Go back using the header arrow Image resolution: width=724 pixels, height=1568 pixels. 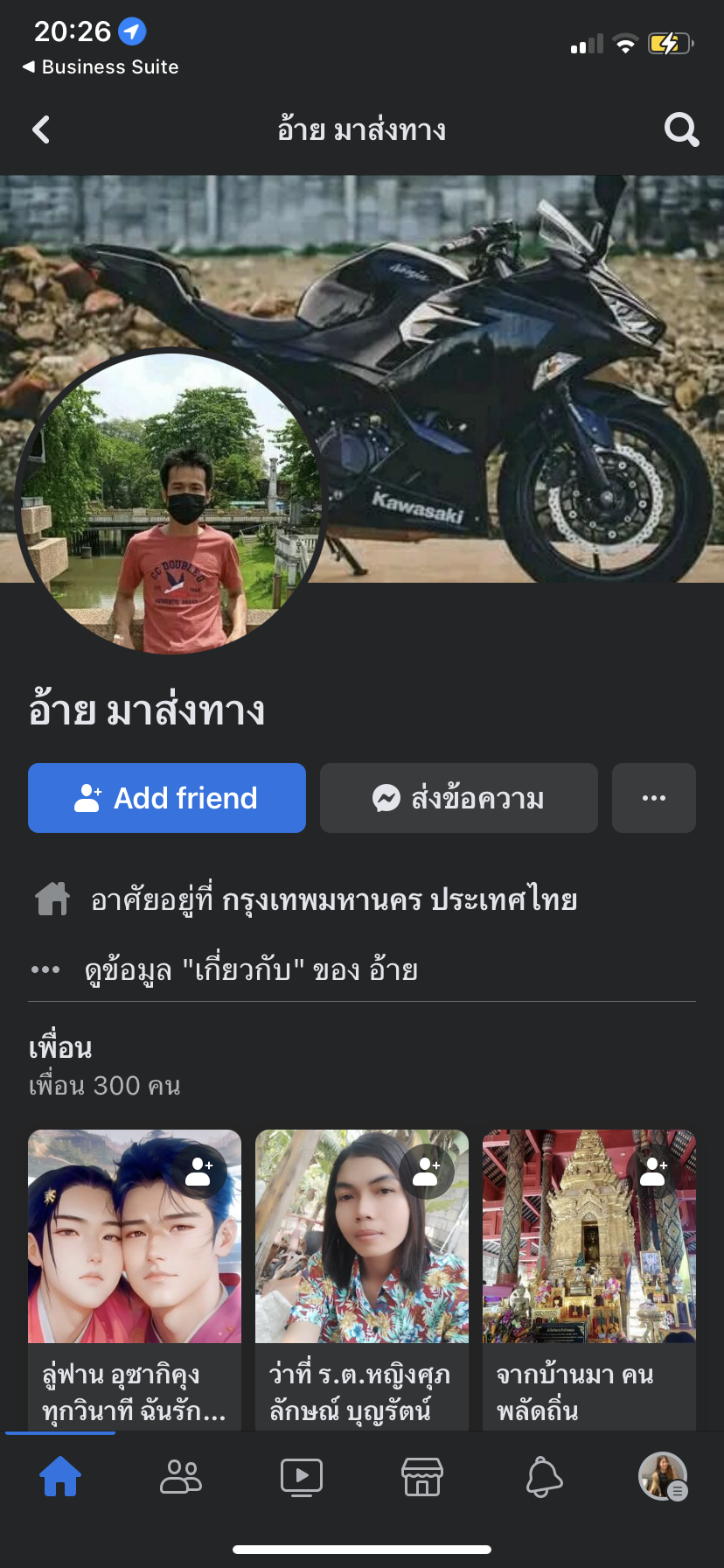tap(41, 130)
